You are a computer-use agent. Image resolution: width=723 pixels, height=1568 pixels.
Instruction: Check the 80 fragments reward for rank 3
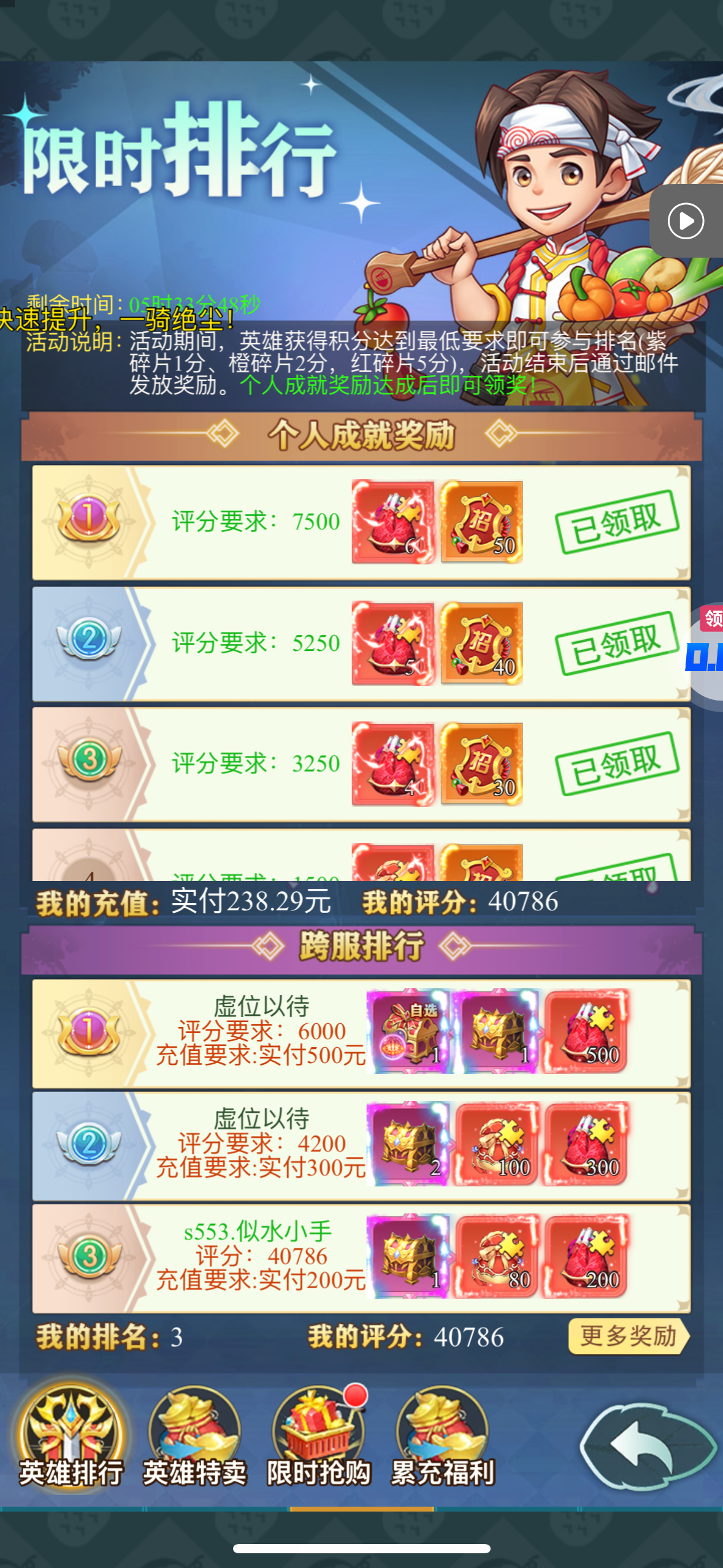tap(498, 1256)
